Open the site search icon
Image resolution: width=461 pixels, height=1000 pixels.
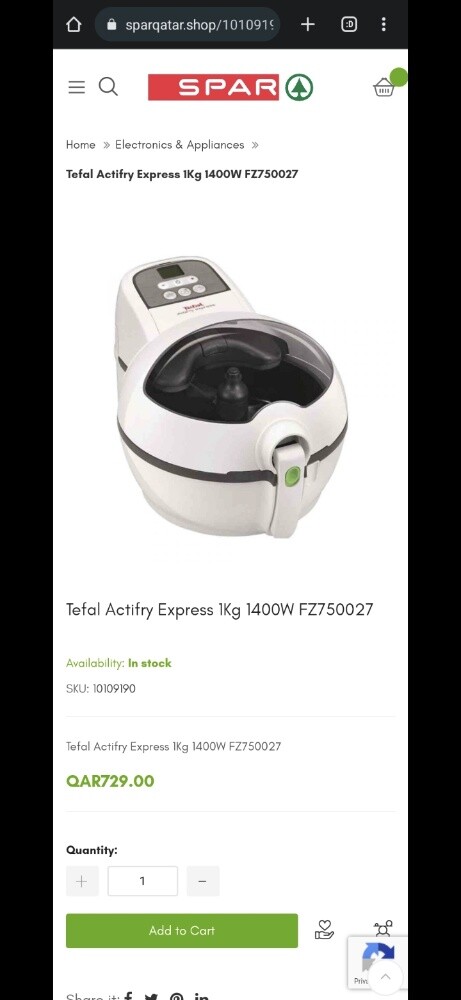108,87
